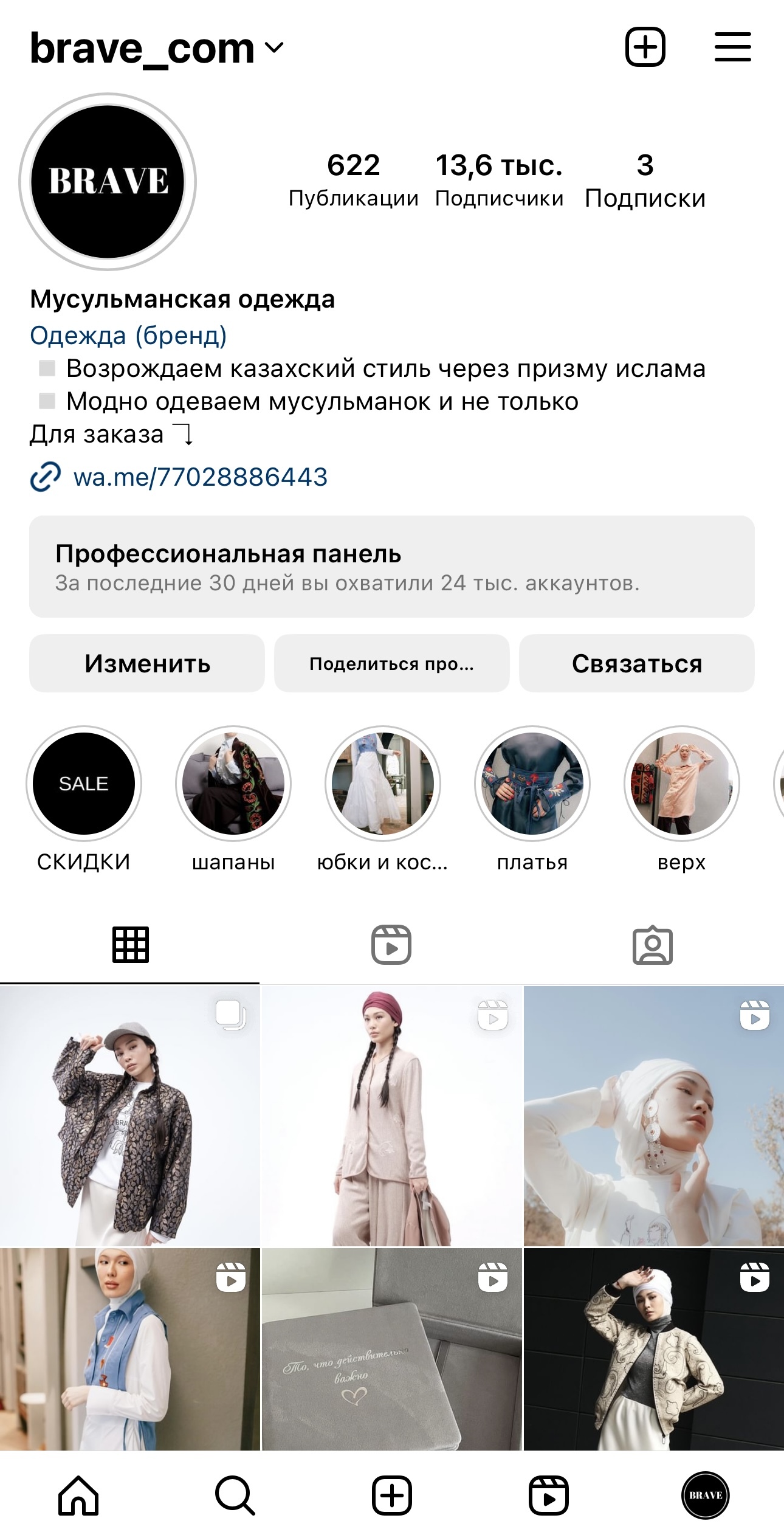This screenshot has width=784, height=1532.
Task: Switch to the tagged photos tab
Action: click(652, 945)
